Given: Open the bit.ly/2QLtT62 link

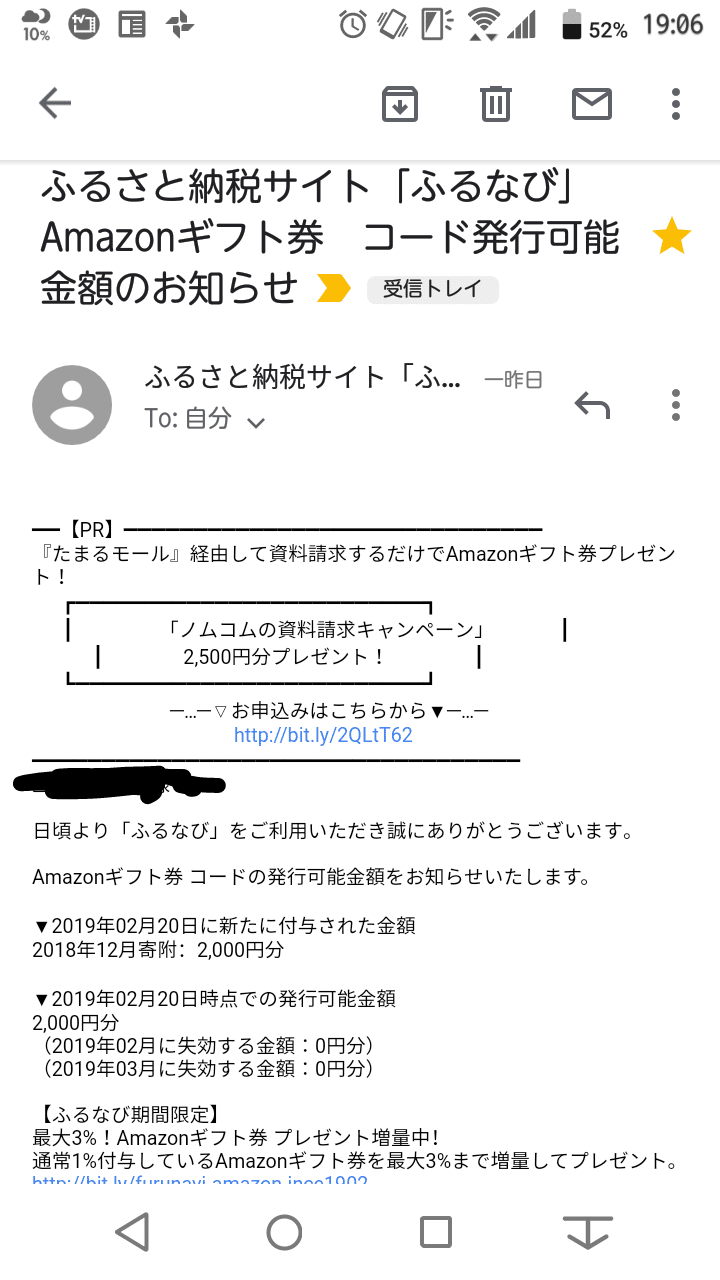Looking at the screenshot, I should (323, 735).
